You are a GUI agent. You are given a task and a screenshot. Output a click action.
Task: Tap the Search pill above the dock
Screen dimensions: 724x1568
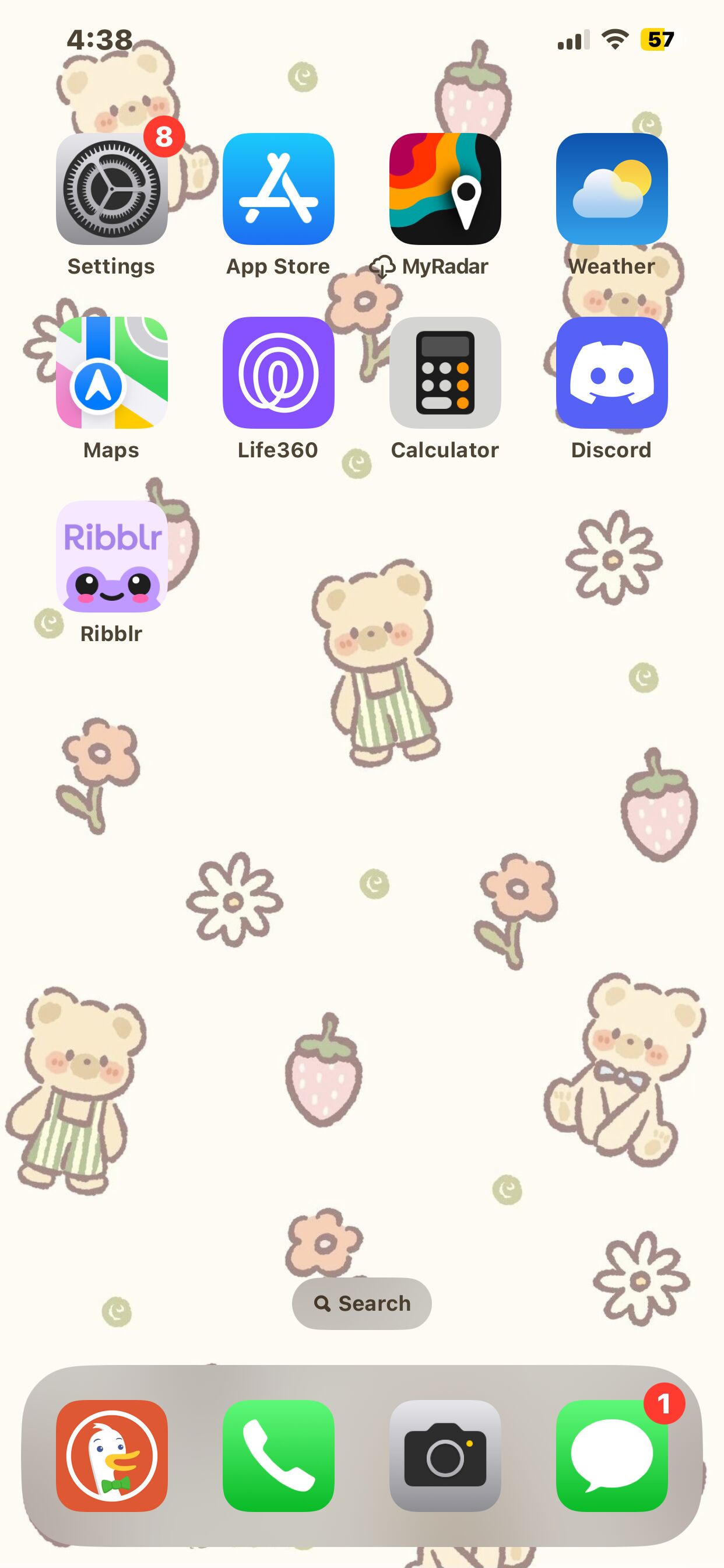pyautogui.click(x=362, y=1303)
